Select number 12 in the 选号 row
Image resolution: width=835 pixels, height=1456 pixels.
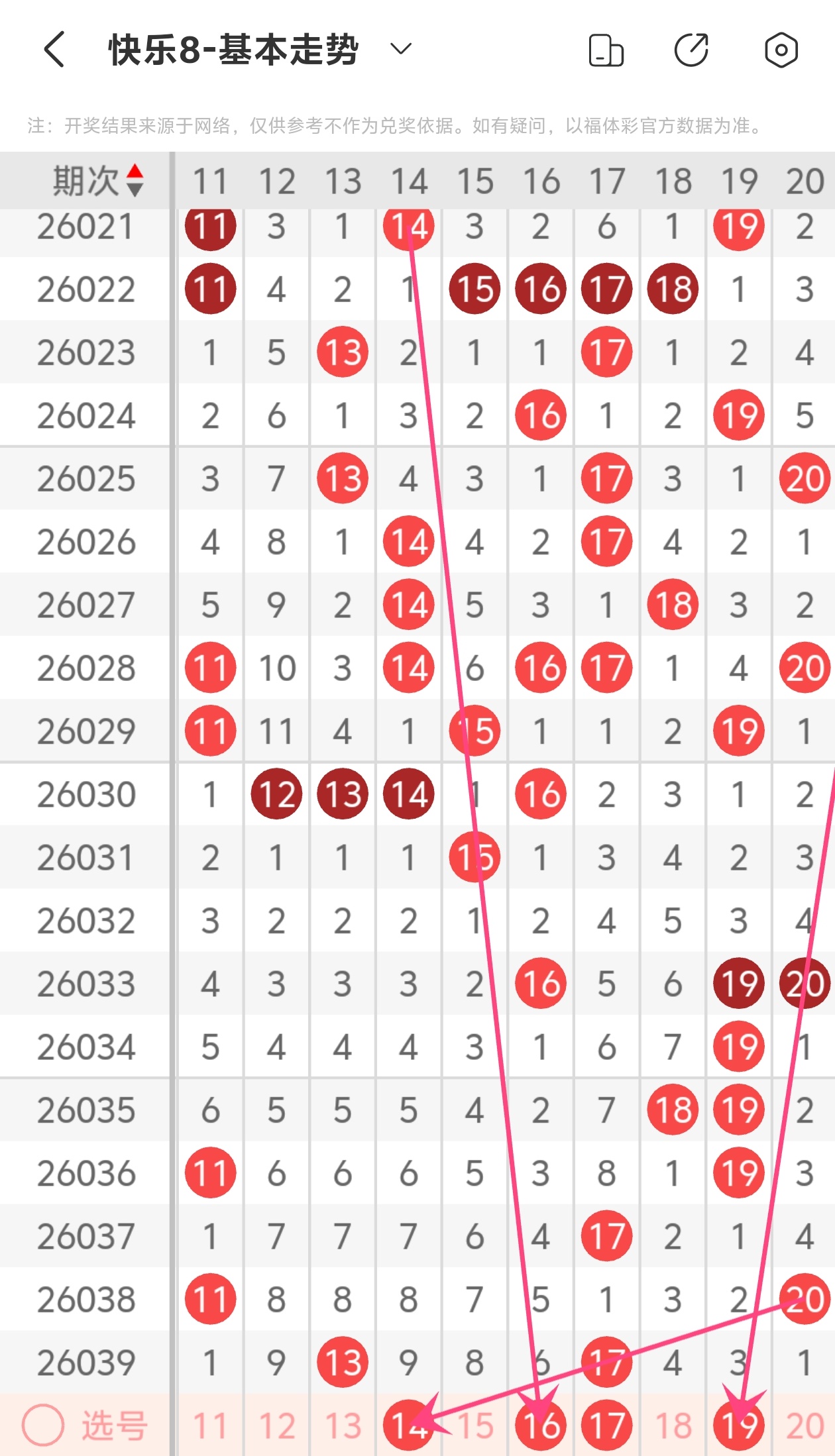tap(276, 1426)
